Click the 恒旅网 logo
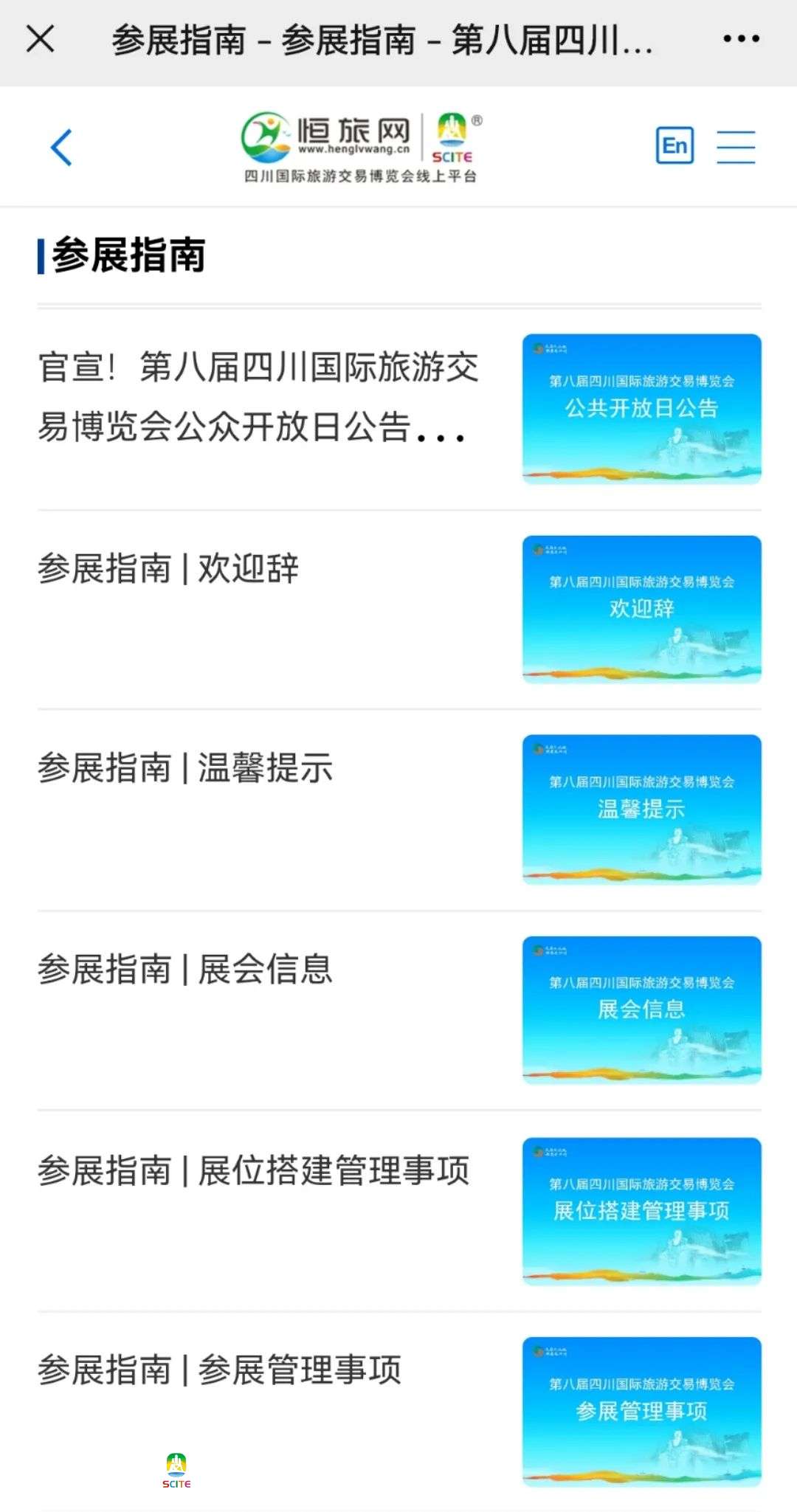The image size is (797, 1512). (325, 137)
